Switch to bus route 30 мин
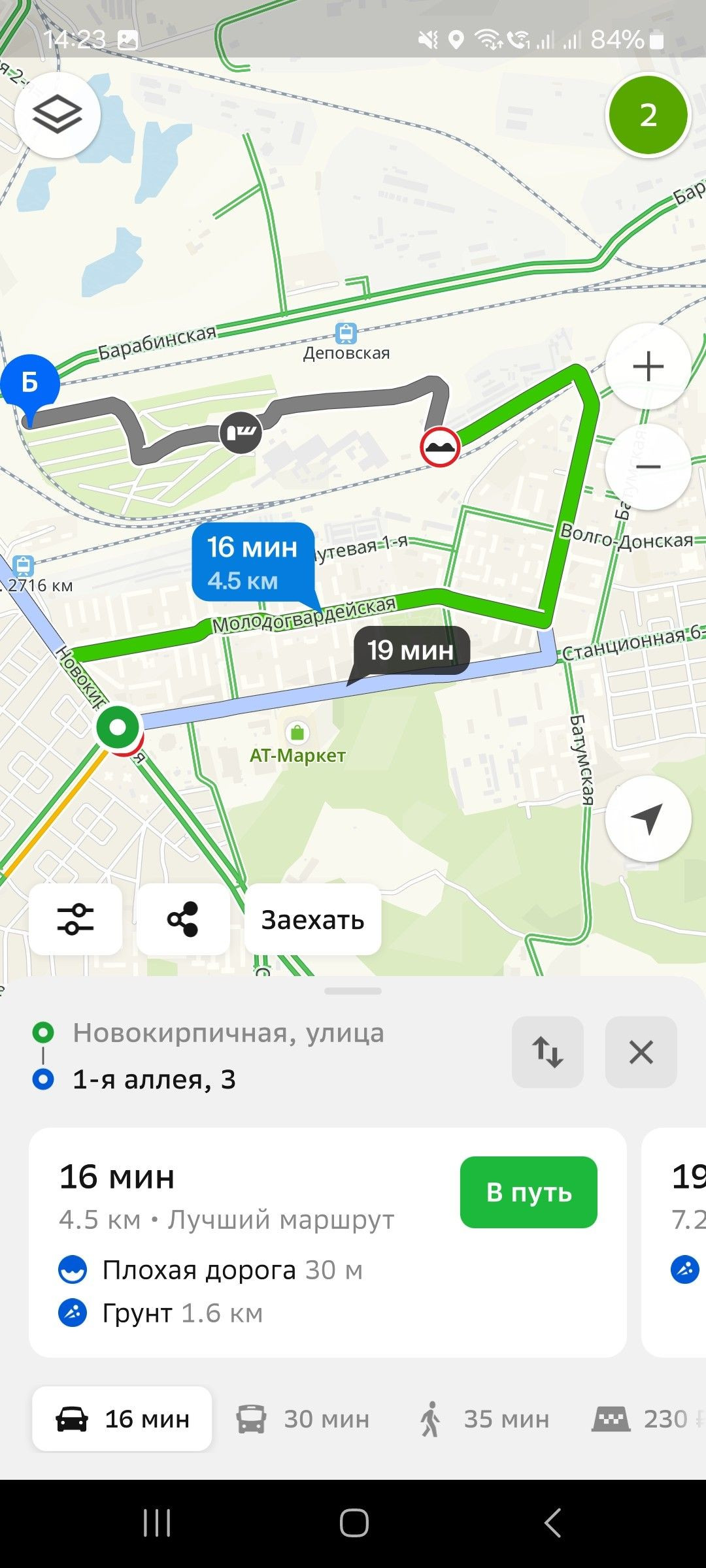This screenshot has width=706, height=1568. coord(303,1418)
